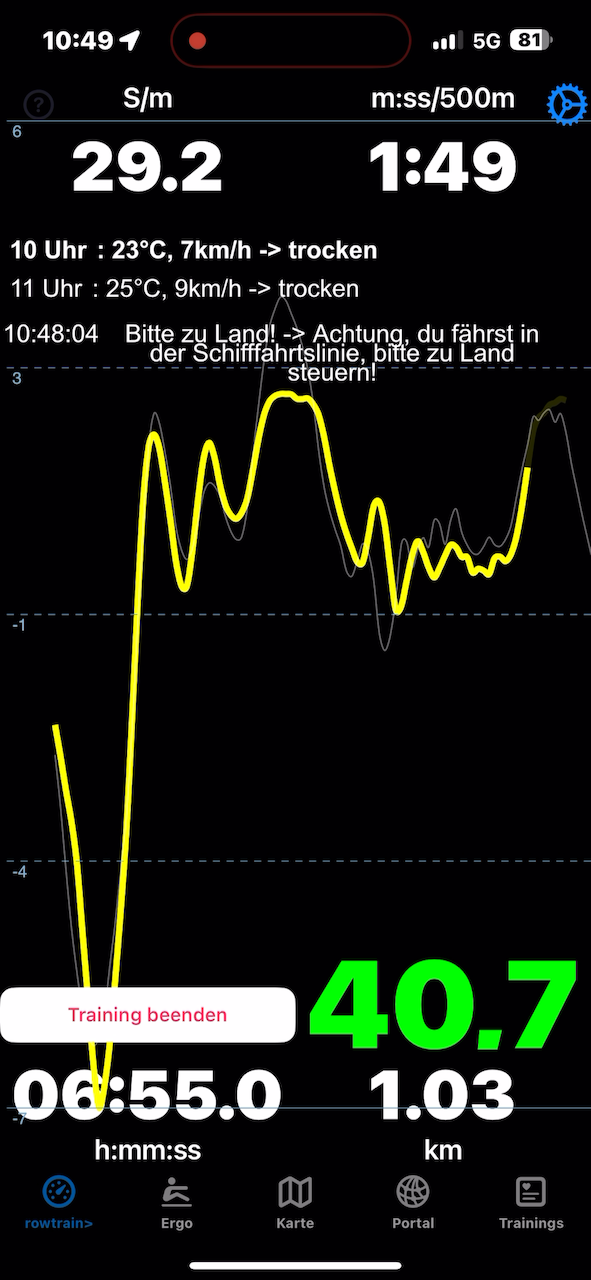
Task: Tap the Training beenden button
Action: coord(148,1015)
